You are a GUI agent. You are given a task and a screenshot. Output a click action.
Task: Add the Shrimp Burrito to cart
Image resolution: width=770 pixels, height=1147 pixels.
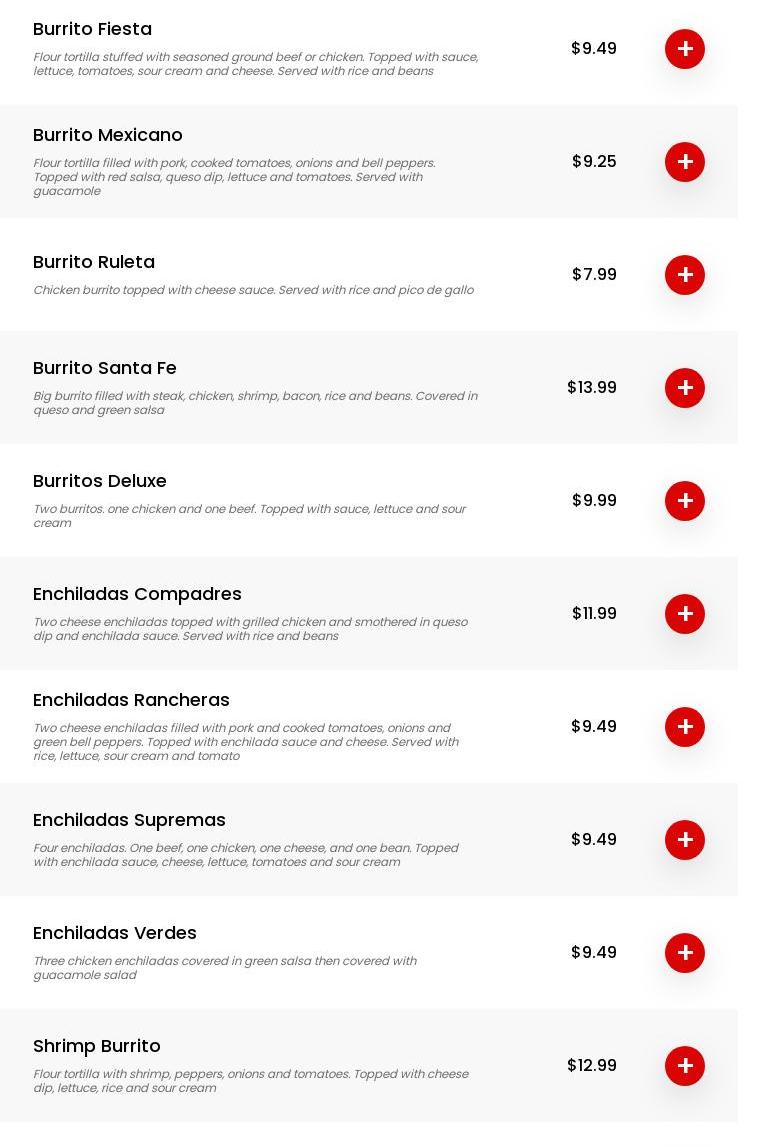685,1066
